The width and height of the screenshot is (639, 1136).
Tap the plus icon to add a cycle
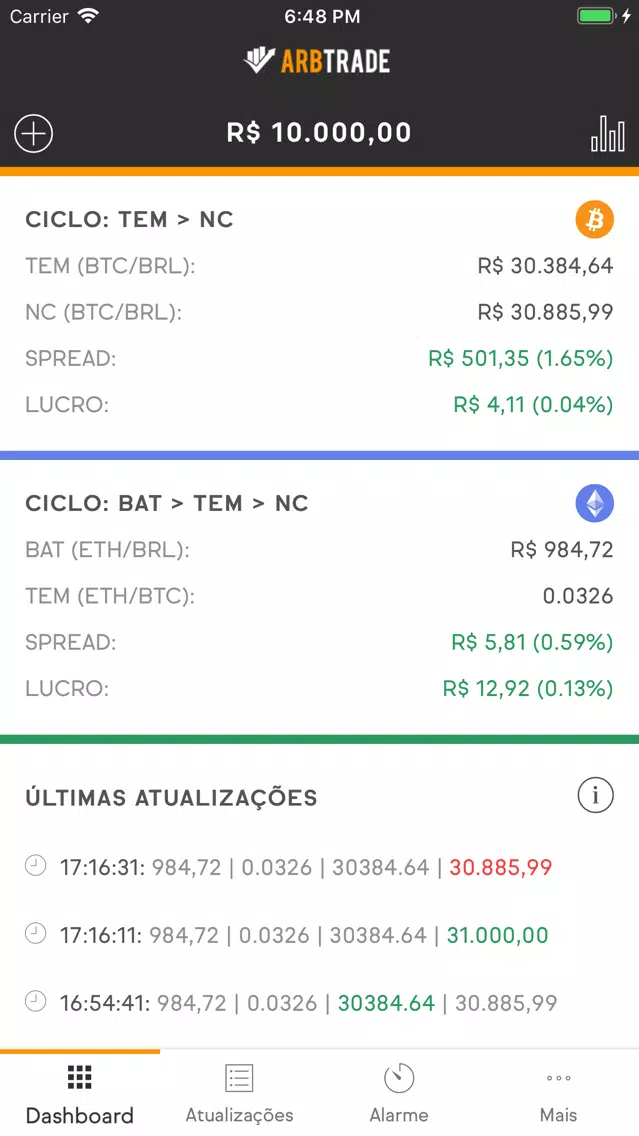33,134
